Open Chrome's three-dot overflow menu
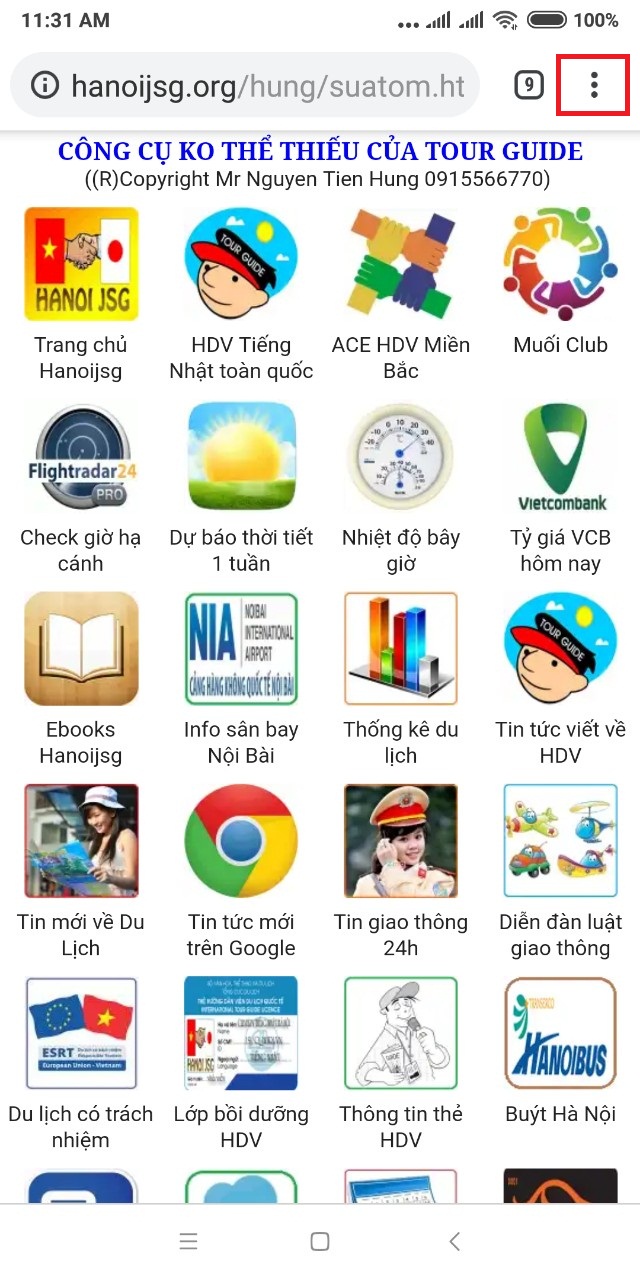The width and height of the screenshot is (640, 1280). (594, 85)
